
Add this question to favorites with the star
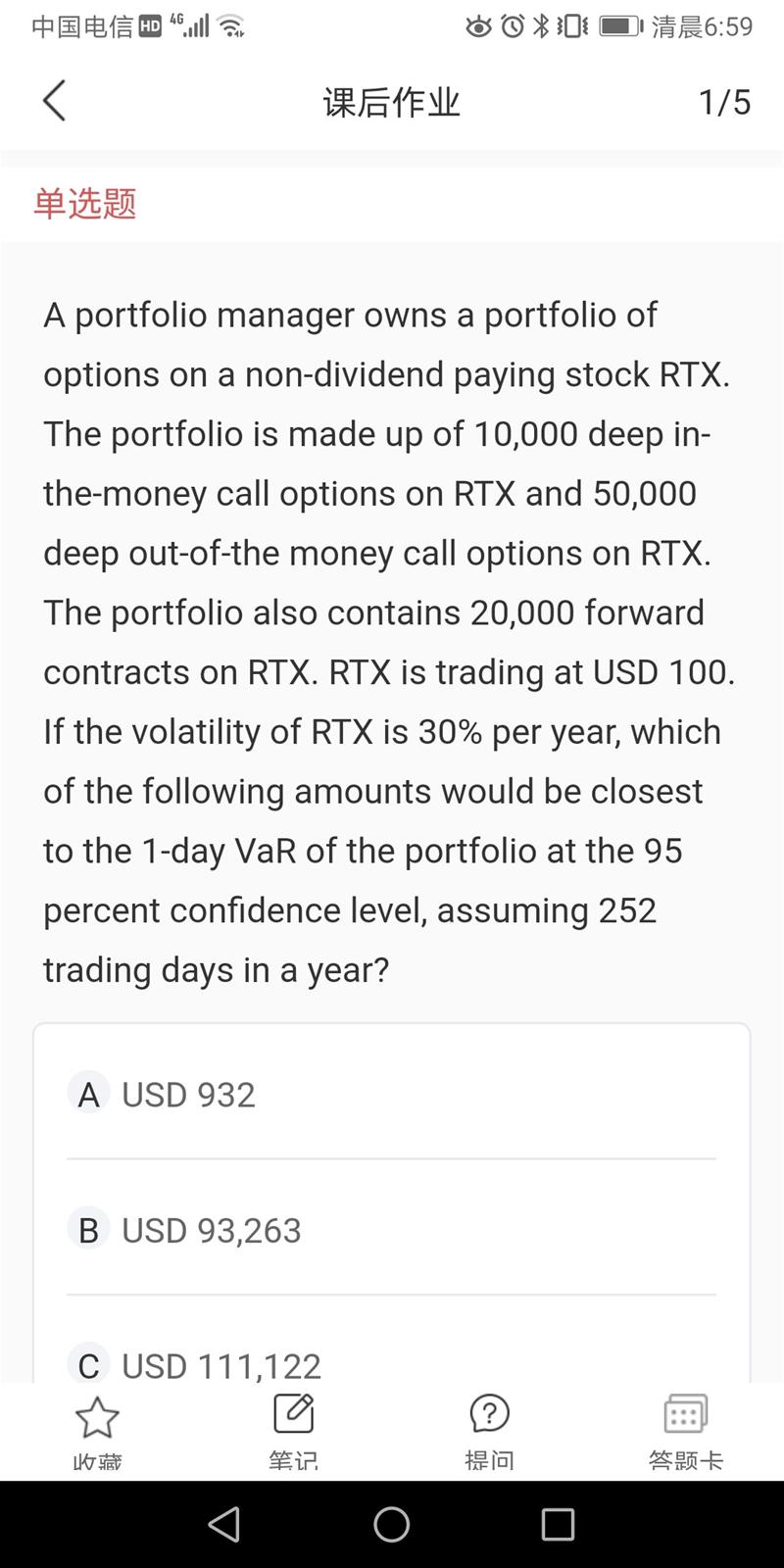[x=97, y=1432]
